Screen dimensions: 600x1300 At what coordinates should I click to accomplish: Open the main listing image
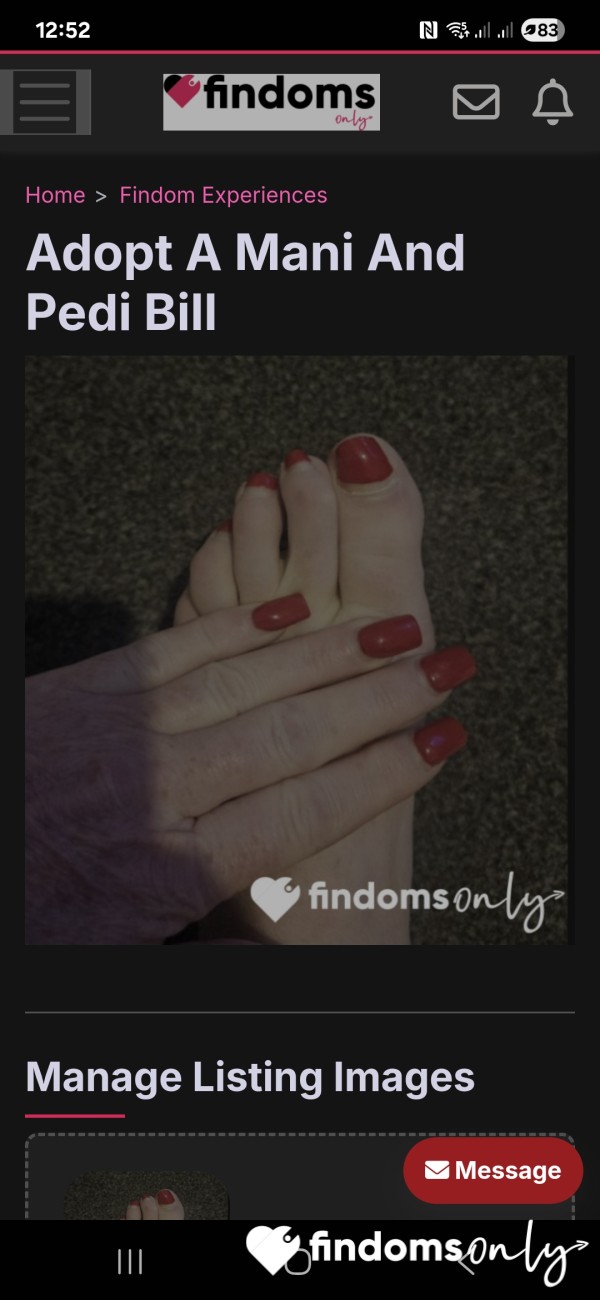coord(297,650)
